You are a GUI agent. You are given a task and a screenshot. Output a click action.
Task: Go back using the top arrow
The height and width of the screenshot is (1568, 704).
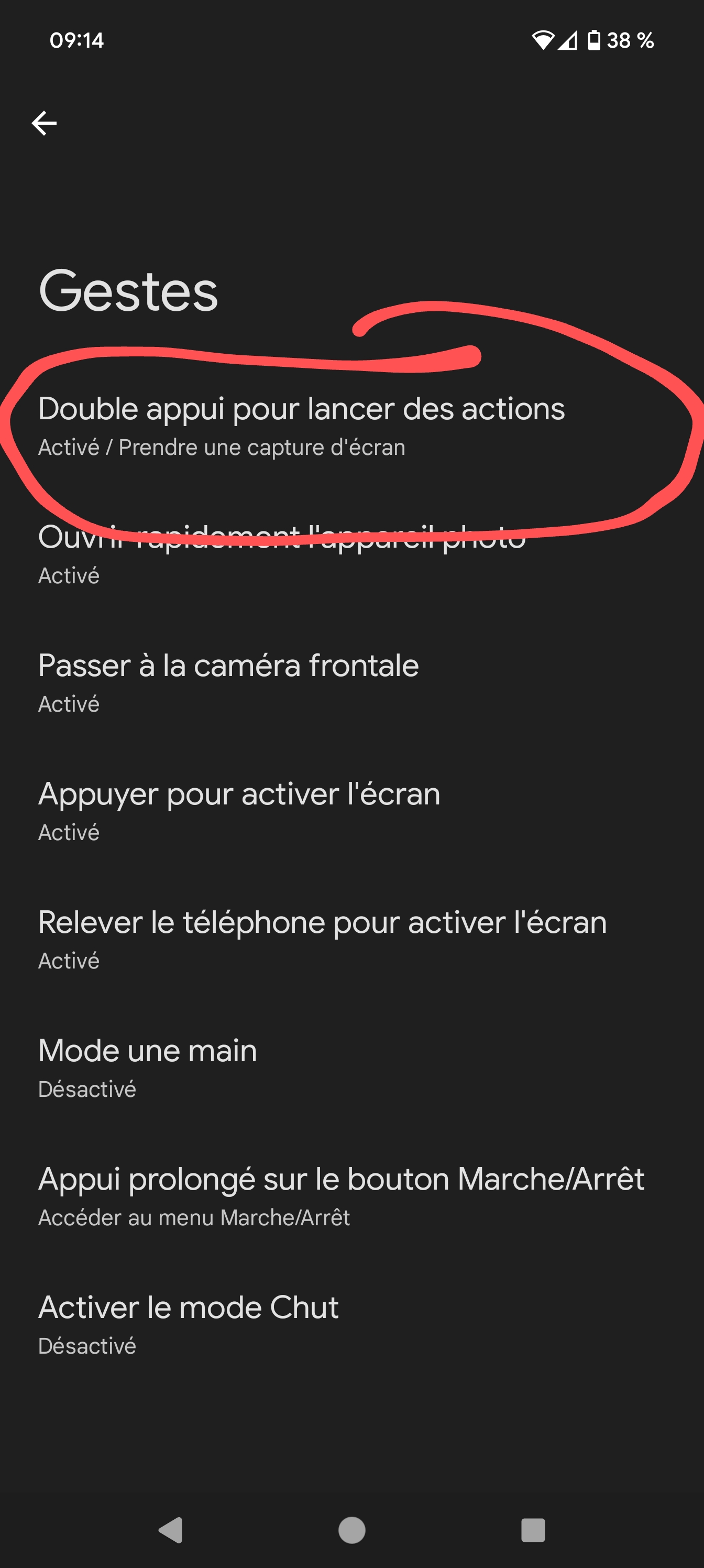pos(44,123)
